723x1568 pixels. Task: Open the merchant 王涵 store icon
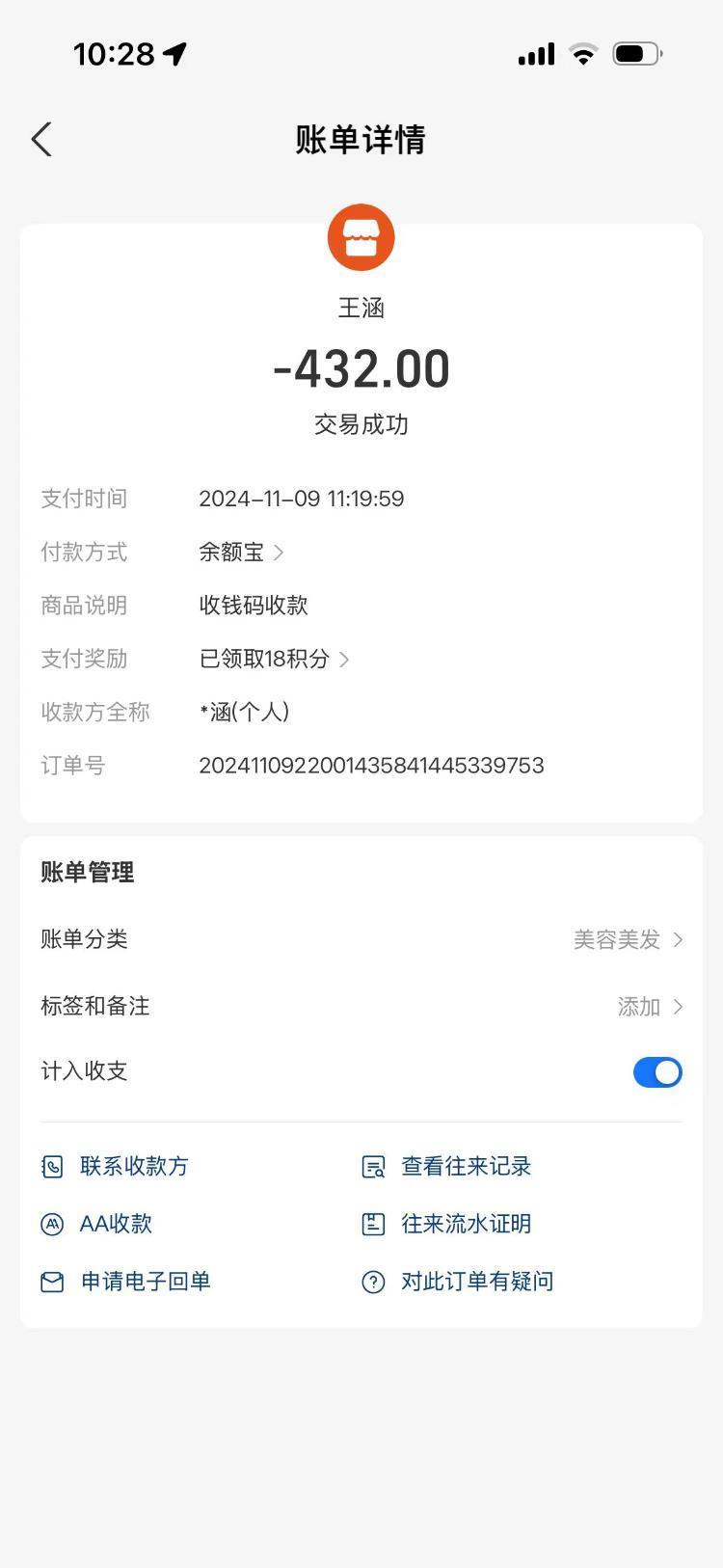pos(361,237)
